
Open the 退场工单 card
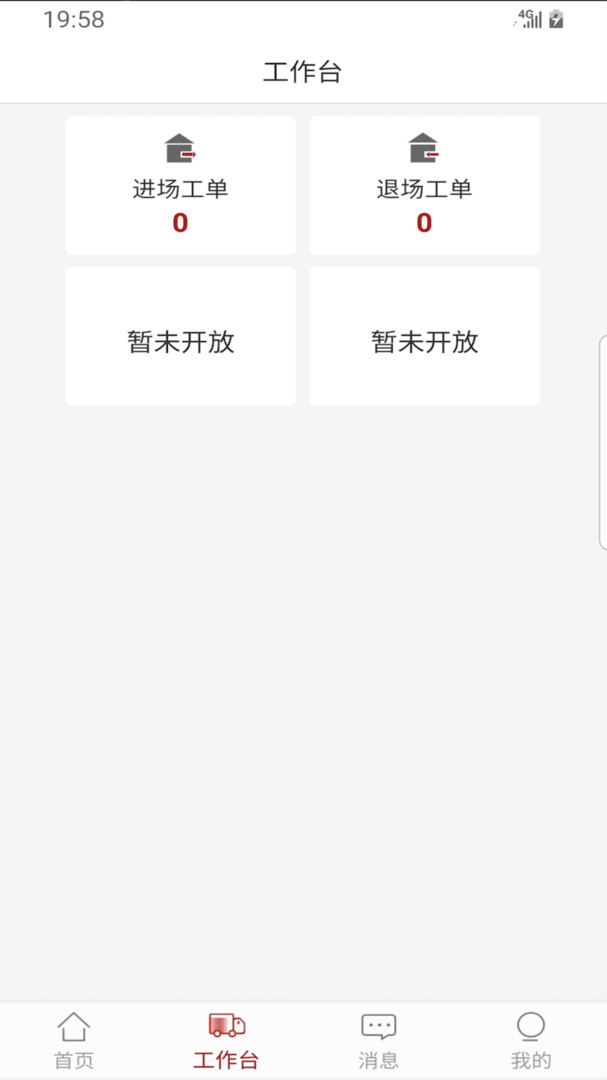[x=424, y=185]
